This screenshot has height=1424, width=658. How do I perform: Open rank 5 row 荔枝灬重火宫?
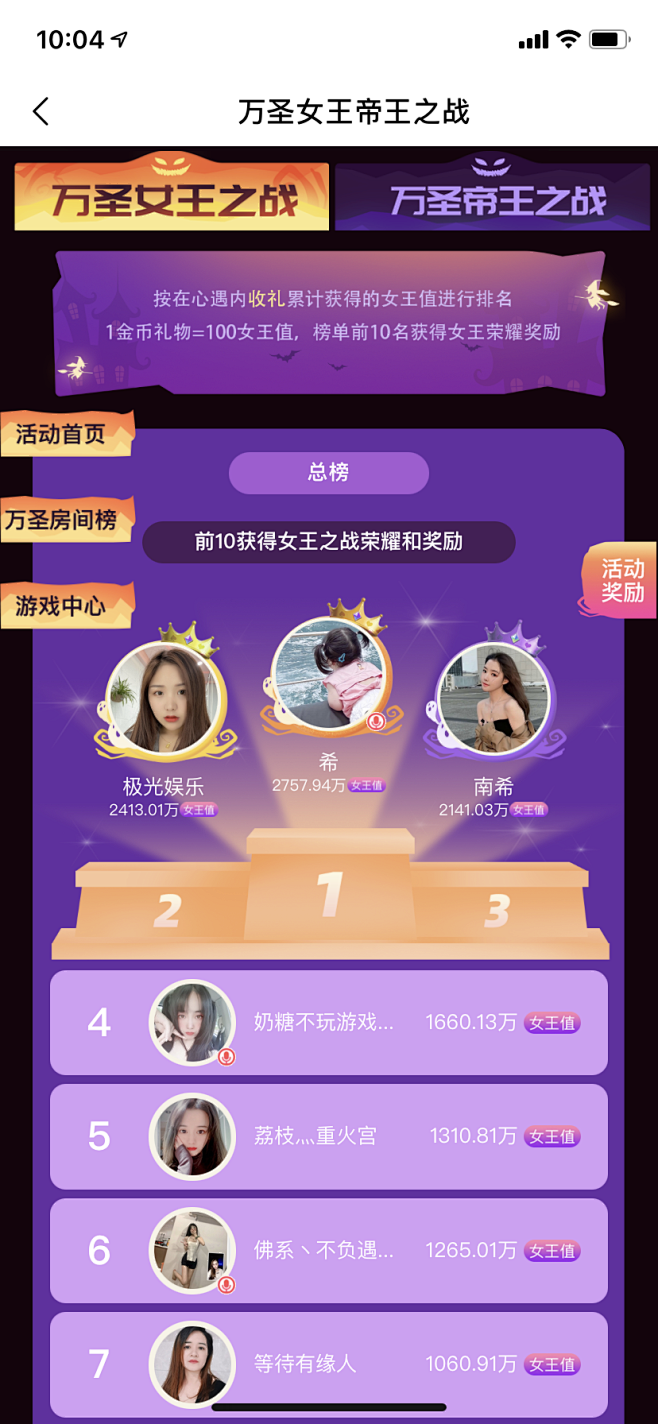coord(329,1136)
